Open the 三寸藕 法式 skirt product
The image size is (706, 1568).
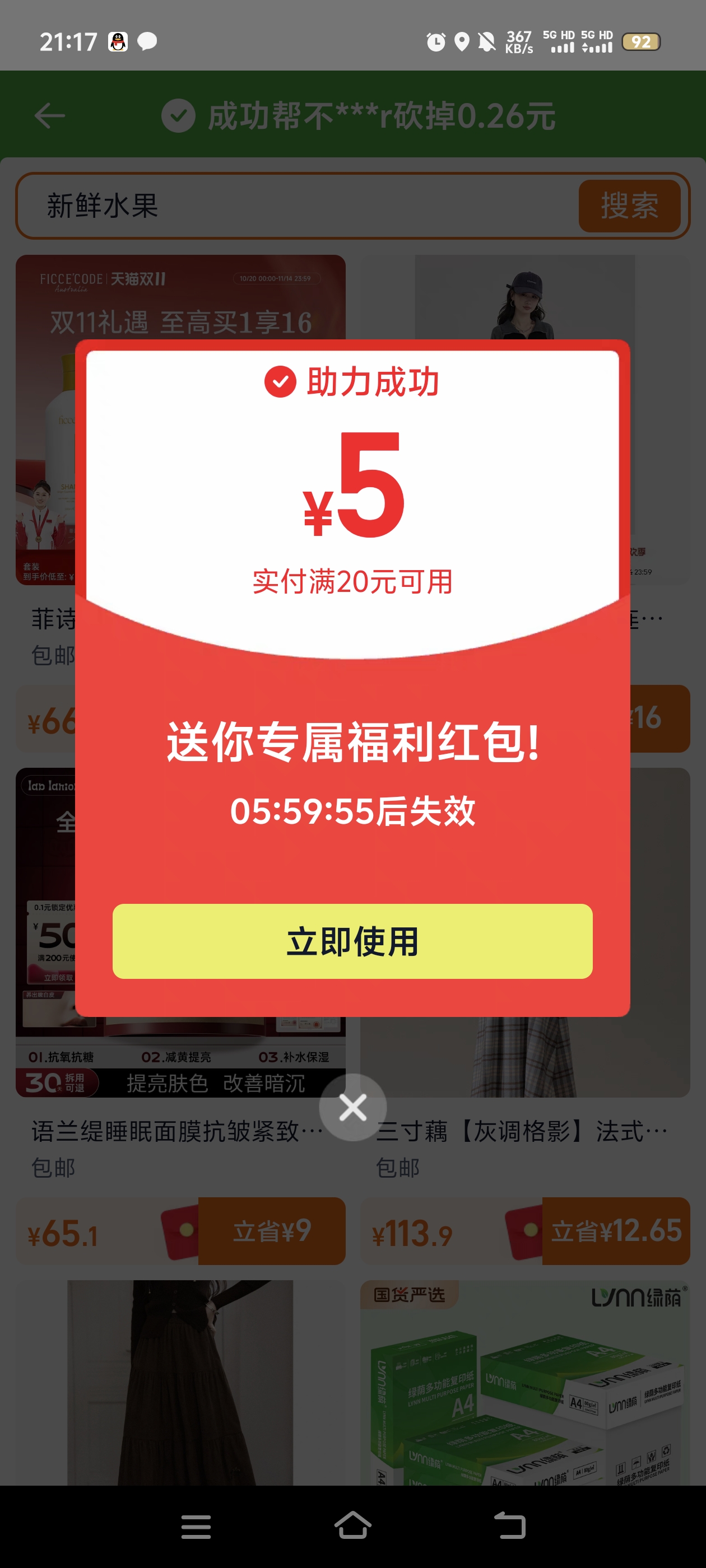pyautogui.click(x=524, y=1131)
